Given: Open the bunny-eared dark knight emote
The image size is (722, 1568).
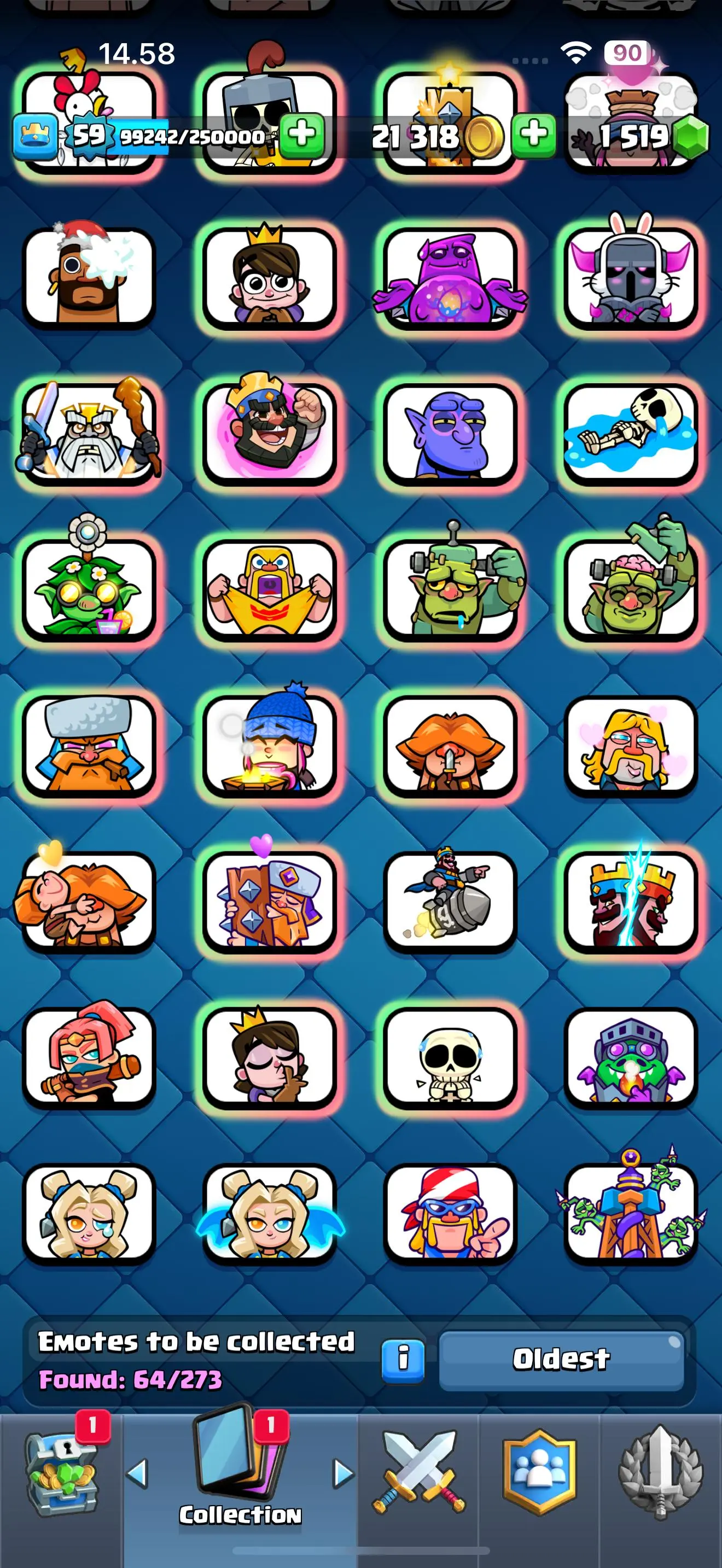Looking at the screenshot, I should (x=630, y=277).
